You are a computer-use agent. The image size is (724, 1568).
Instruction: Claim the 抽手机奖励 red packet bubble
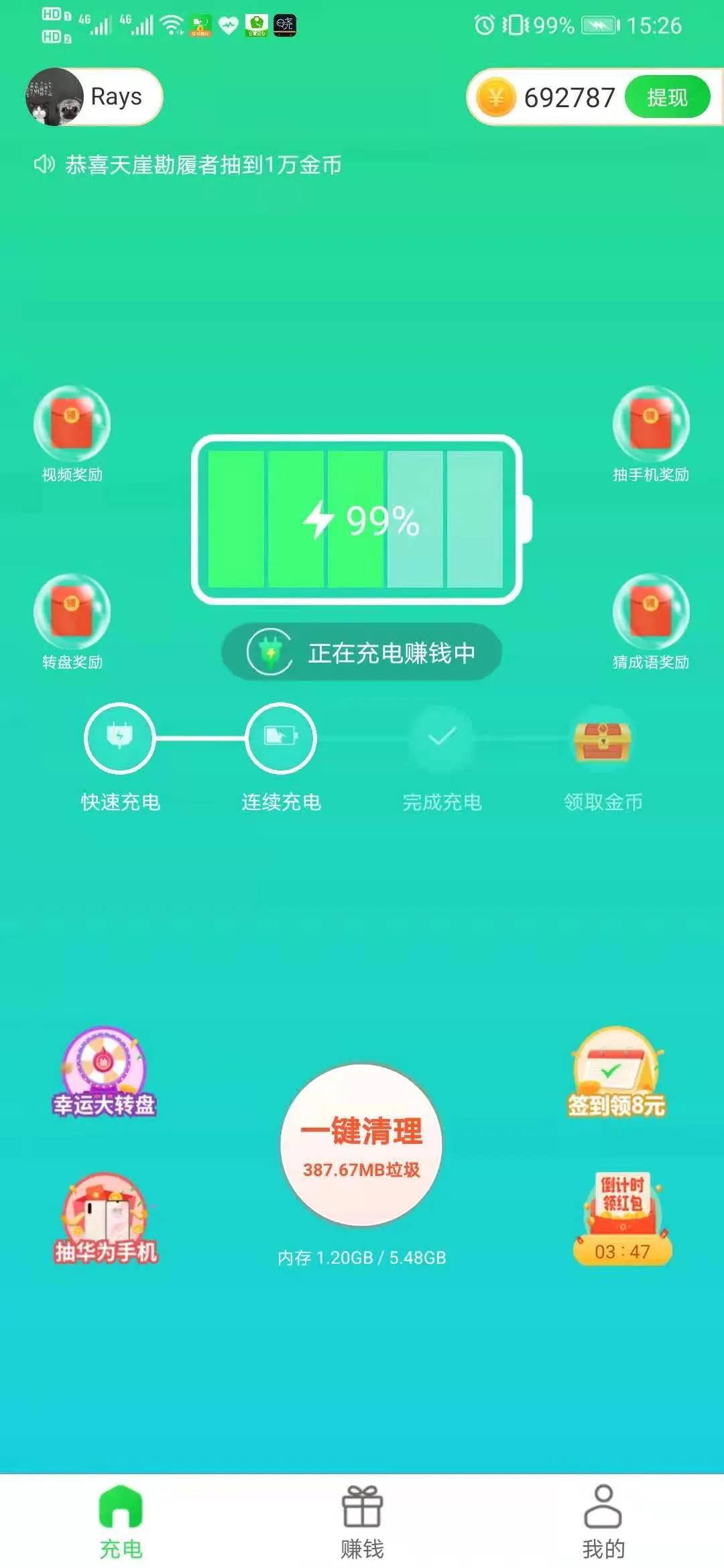click(650, 425)
